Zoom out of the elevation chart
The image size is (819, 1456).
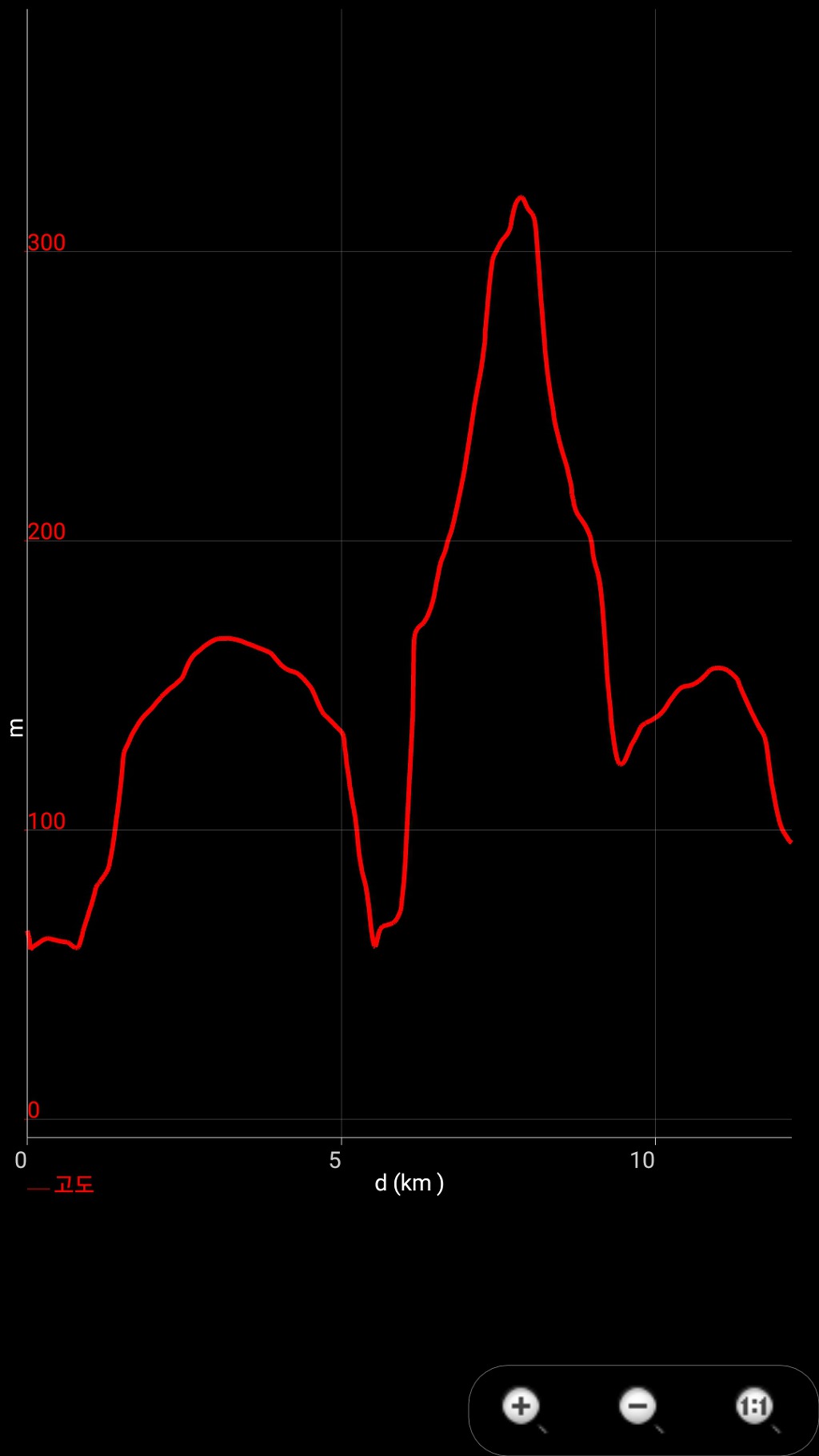639,1407
